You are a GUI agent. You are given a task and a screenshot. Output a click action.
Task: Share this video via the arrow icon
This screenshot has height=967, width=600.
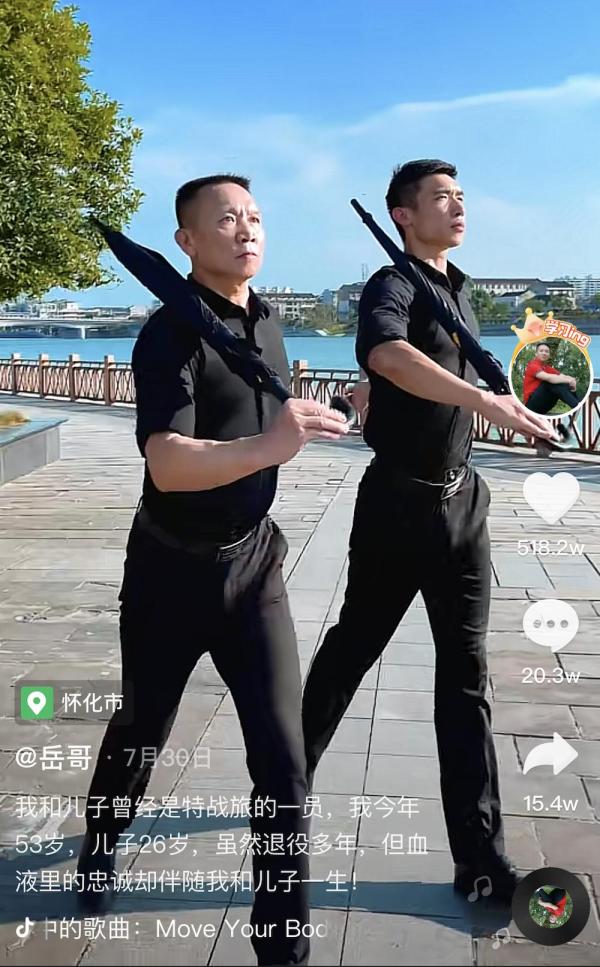[550, 756]
